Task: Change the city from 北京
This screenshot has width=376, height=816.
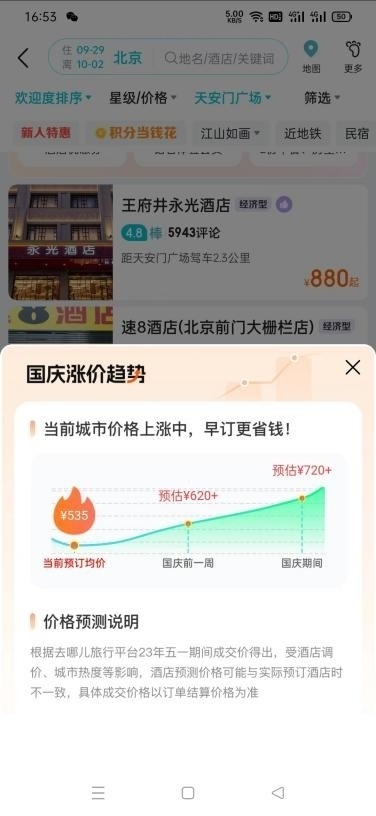Action: pyautogui.click(x=128, y=57)
